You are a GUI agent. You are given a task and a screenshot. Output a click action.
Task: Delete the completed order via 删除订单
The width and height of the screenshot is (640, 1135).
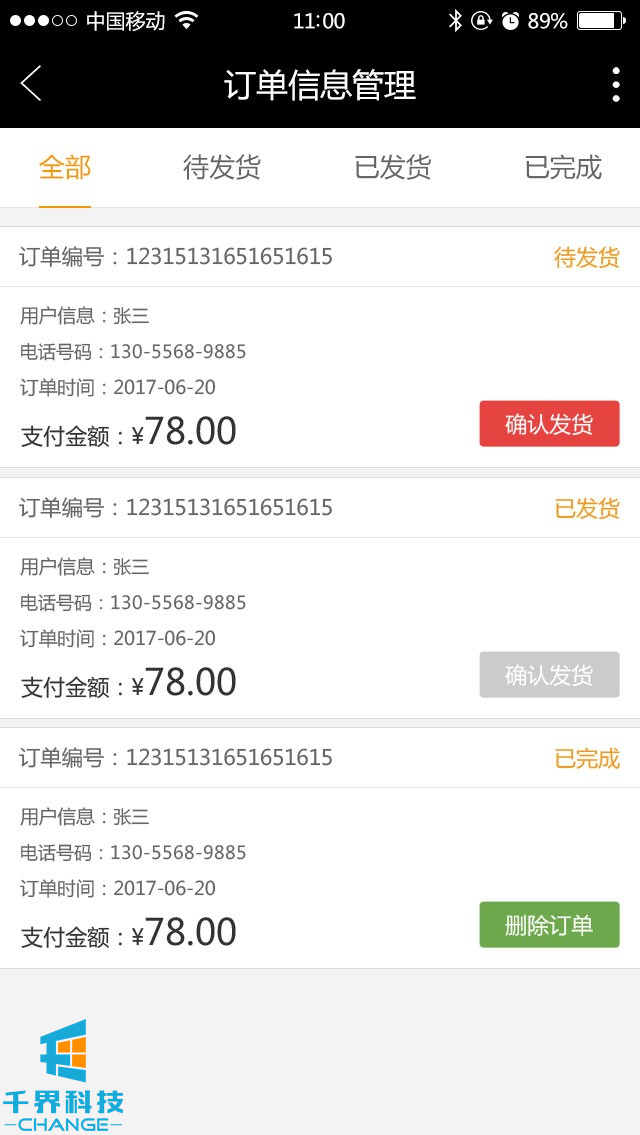[549, 925]
